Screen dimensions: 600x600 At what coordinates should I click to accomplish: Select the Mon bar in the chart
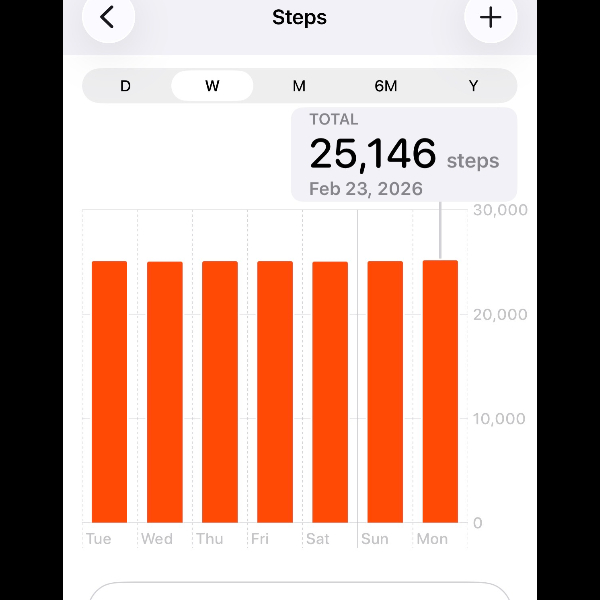pos(440,392)
